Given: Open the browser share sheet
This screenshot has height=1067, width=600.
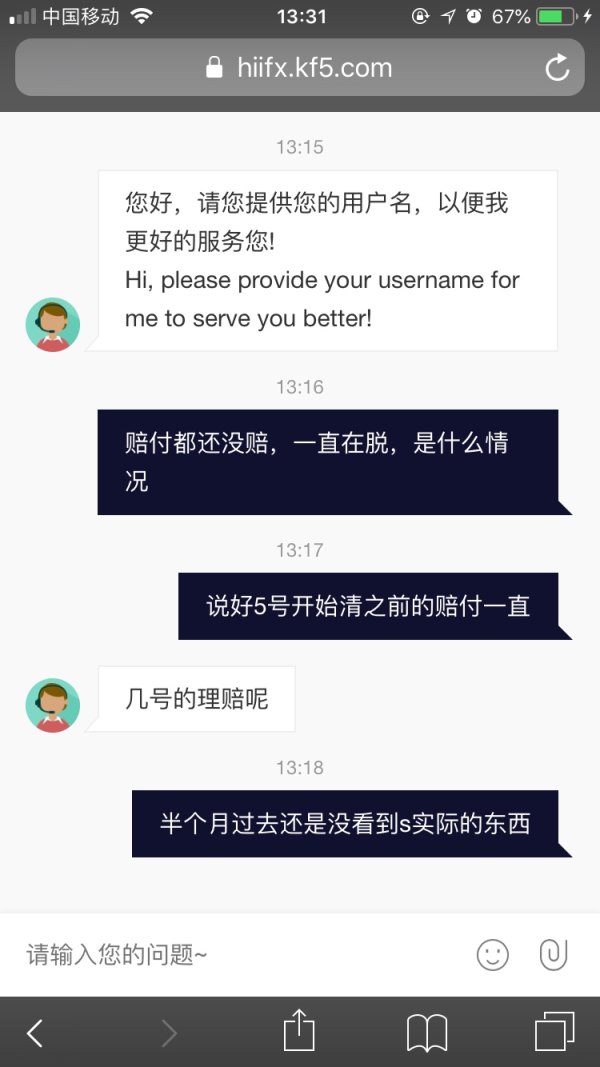Looking at the screenshot, I should pos(299,1030).
